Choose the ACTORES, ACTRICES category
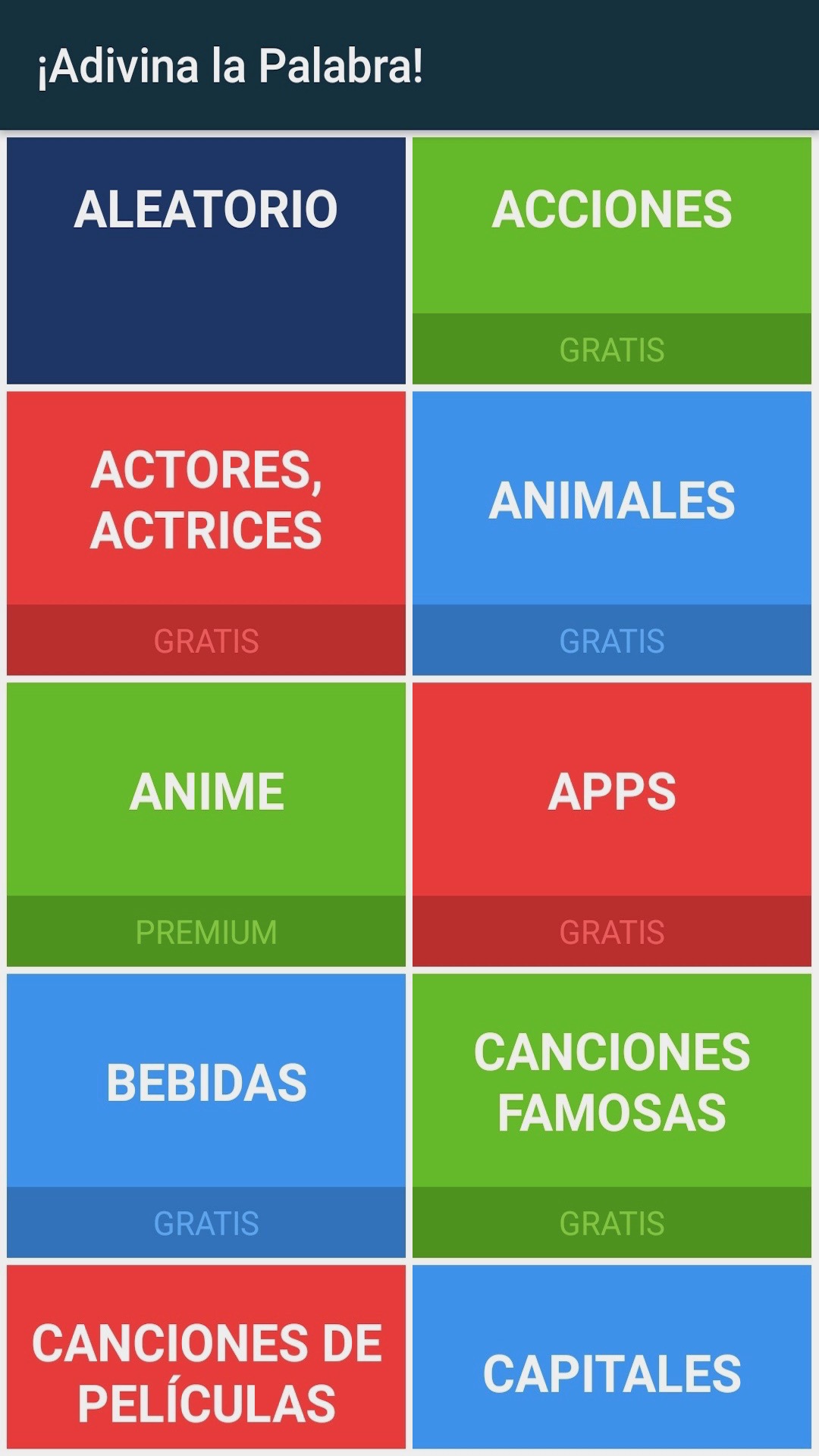819x1456 pixels. [x=206, y=500]
